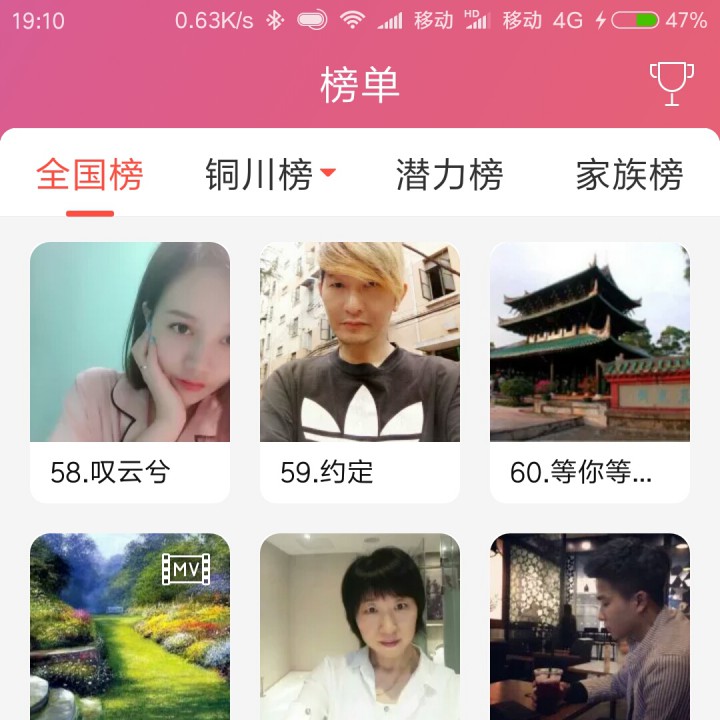Image resolution: width=720 pixels, height=720 pixels.
Task: Switch to the 潜力榜 tab
Action: click(449, 175)
